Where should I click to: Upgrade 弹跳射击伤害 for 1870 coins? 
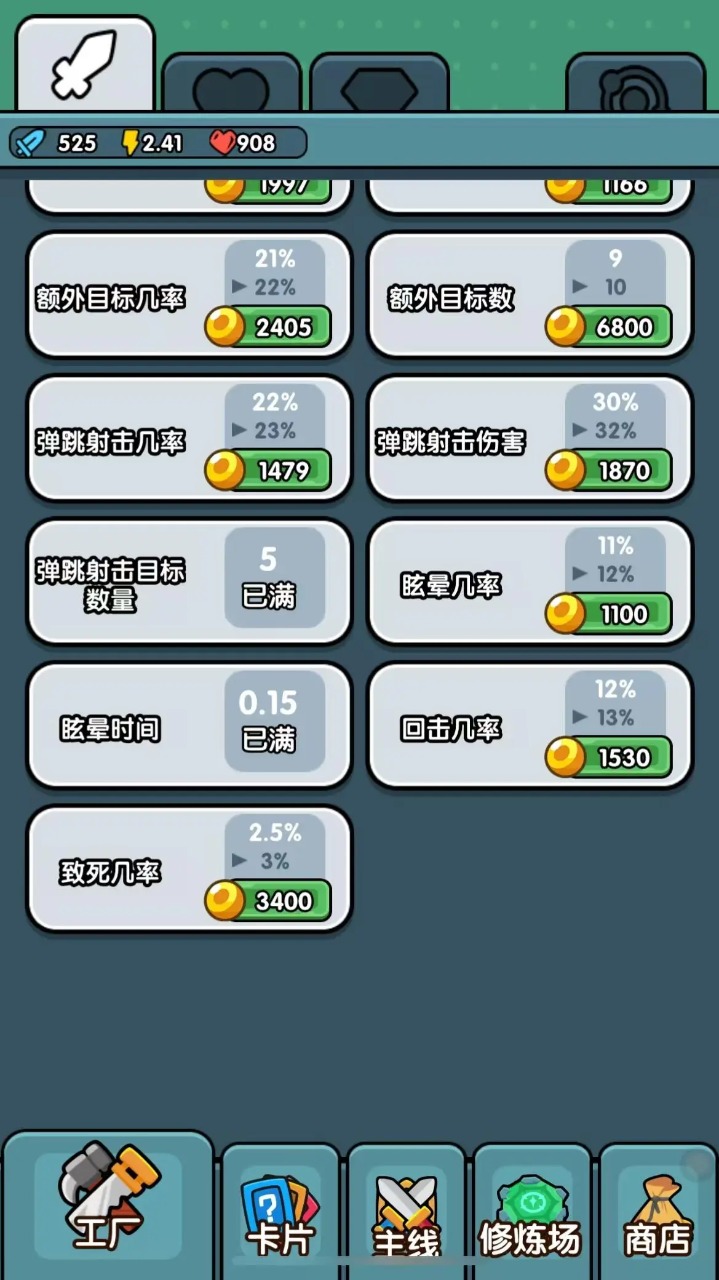coord(610,470)
